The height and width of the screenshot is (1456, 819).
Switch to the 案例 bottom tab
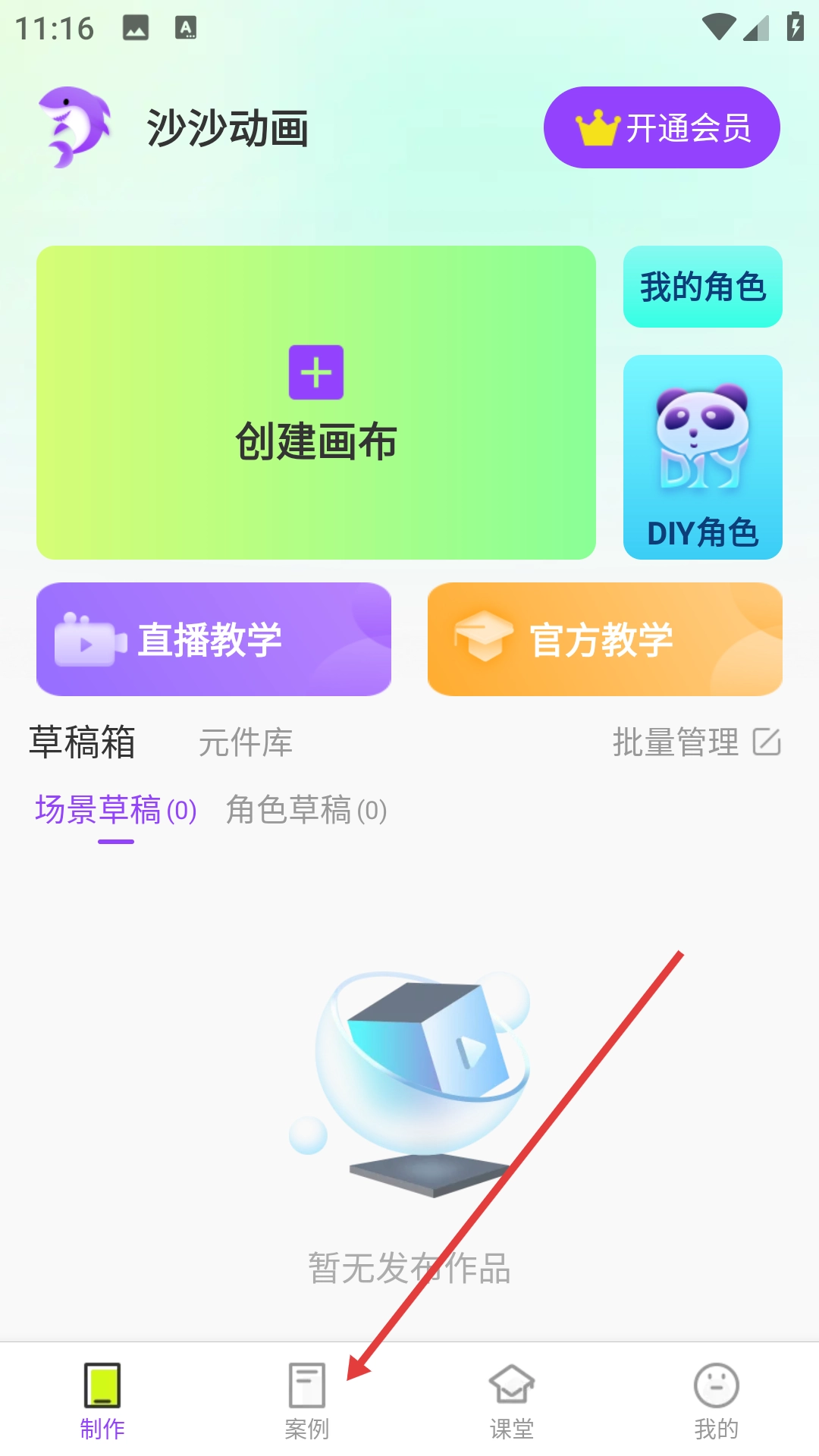[x=306, y=1400]
